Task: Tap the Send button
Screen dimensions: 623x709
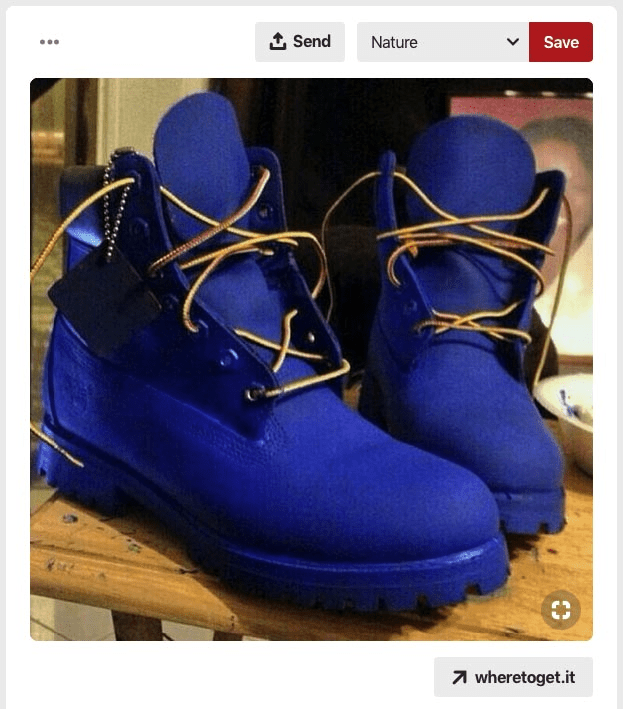Action: [300, 42]
